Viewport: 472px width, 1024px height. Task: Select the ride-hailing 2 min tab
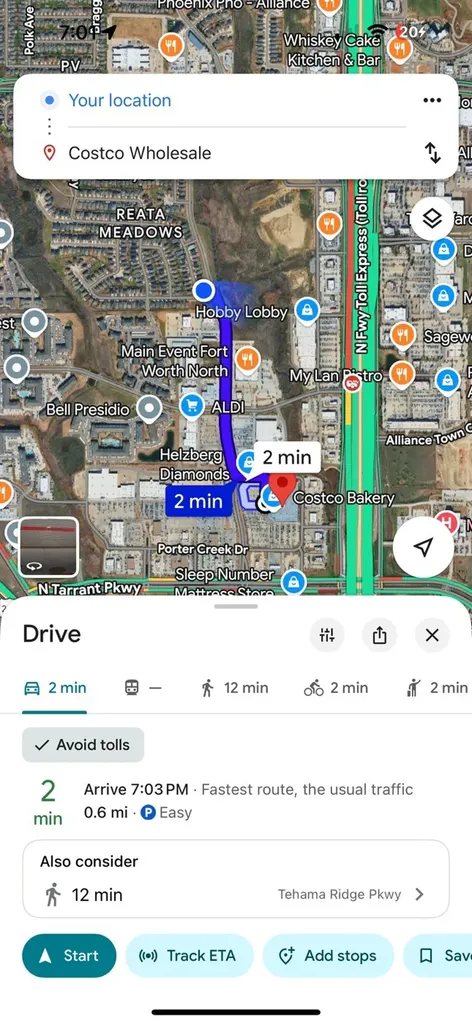coord(437,688)
